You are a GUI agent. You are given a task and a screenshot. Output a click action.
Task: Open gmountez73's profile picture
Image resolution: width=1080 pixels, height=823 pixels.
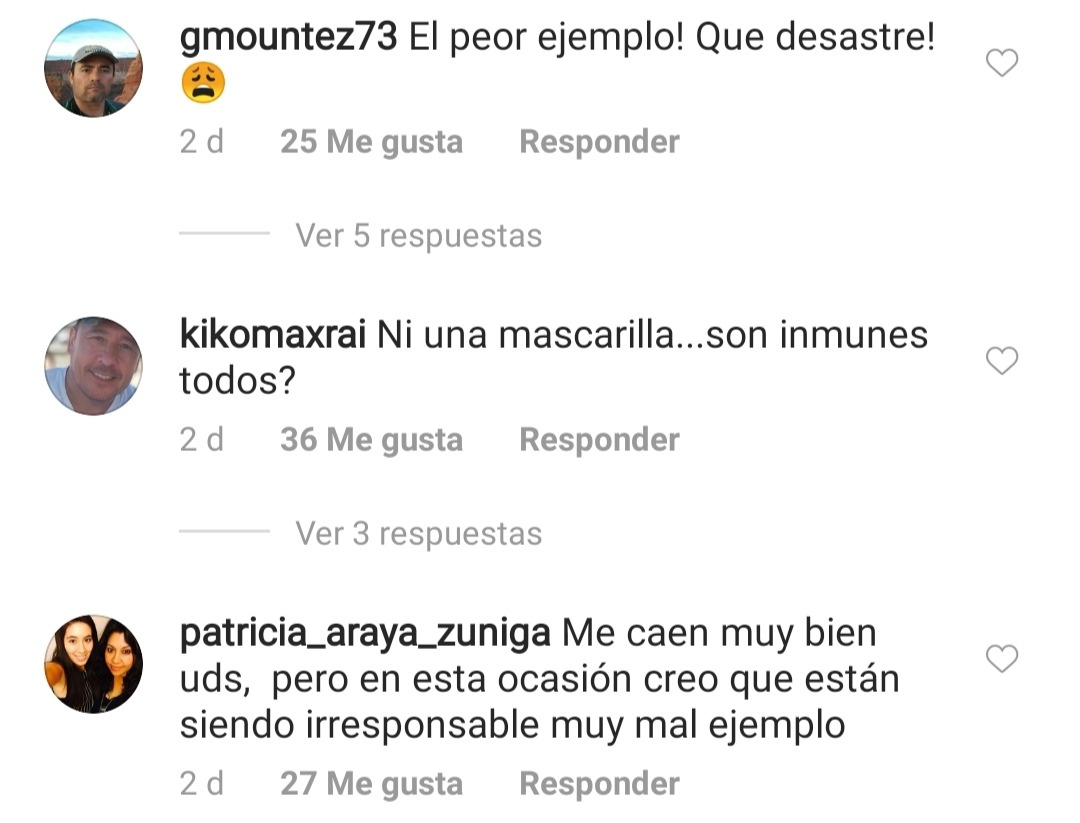93,68
